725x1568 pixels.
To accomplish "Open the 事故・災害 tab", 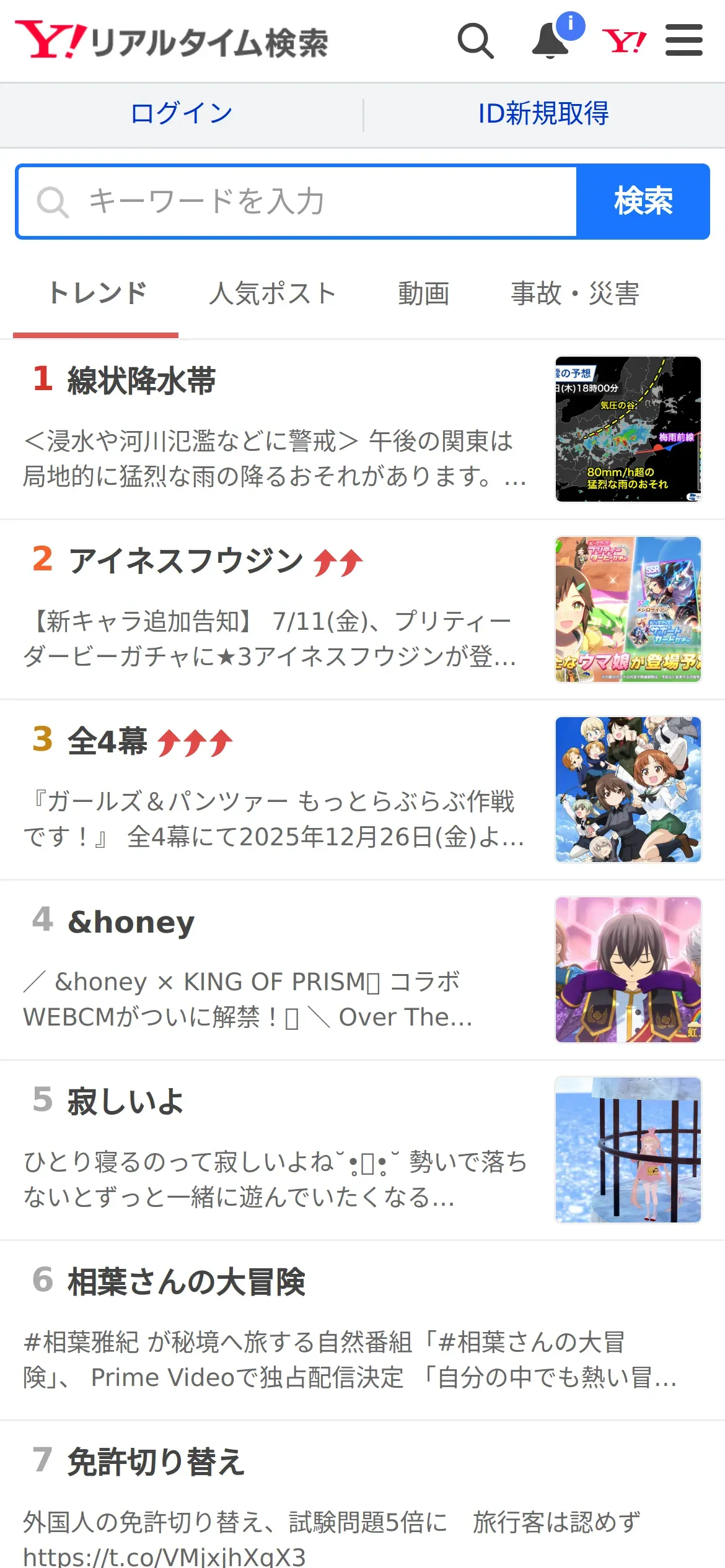I will (574, 294).
